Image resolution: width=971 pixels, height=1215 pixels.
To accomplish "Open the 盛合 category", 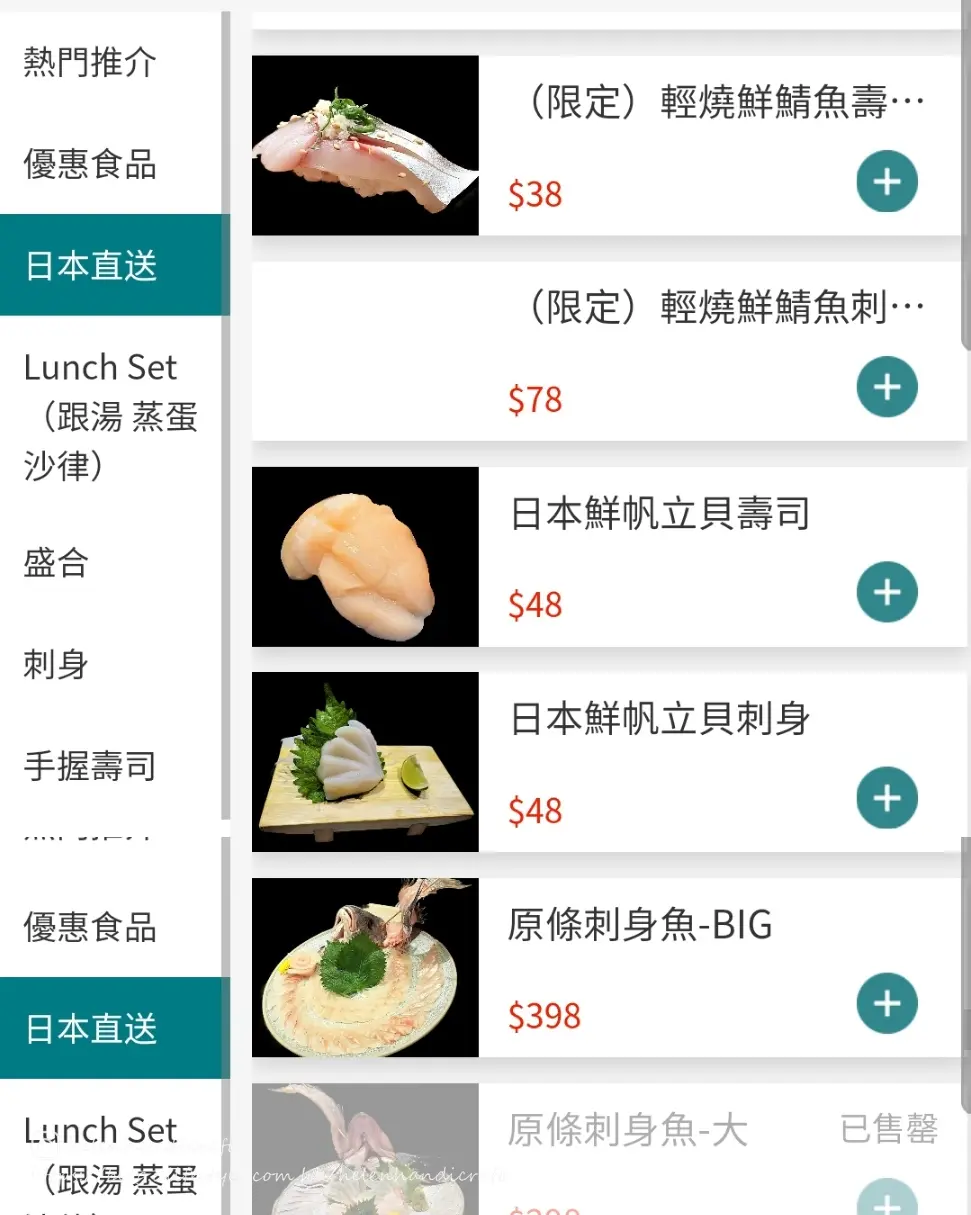I will [56, 563].
